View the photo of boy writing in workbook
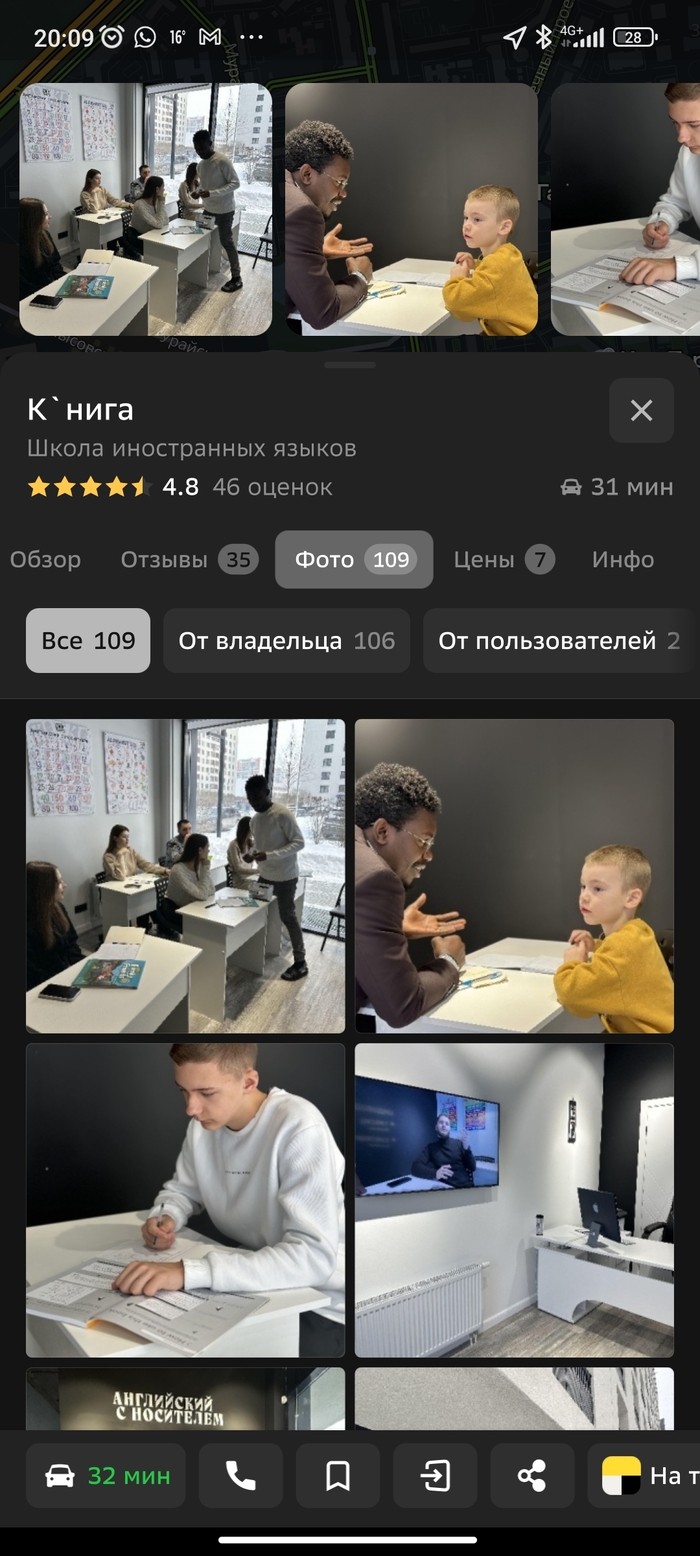This screenshot has height=1556, width=700. click(185, 1200)
